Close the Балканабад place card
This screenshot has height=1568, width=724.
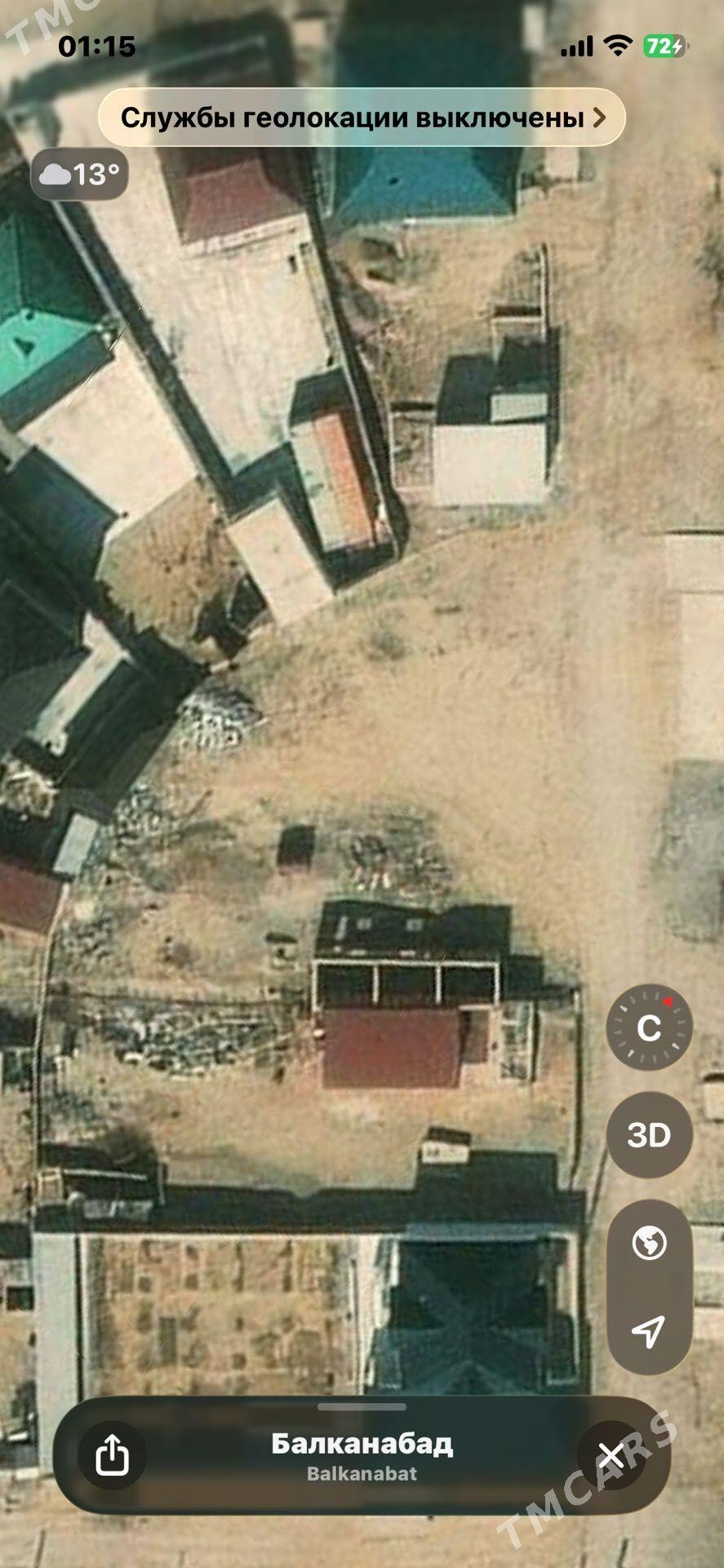pos(611,1456)
